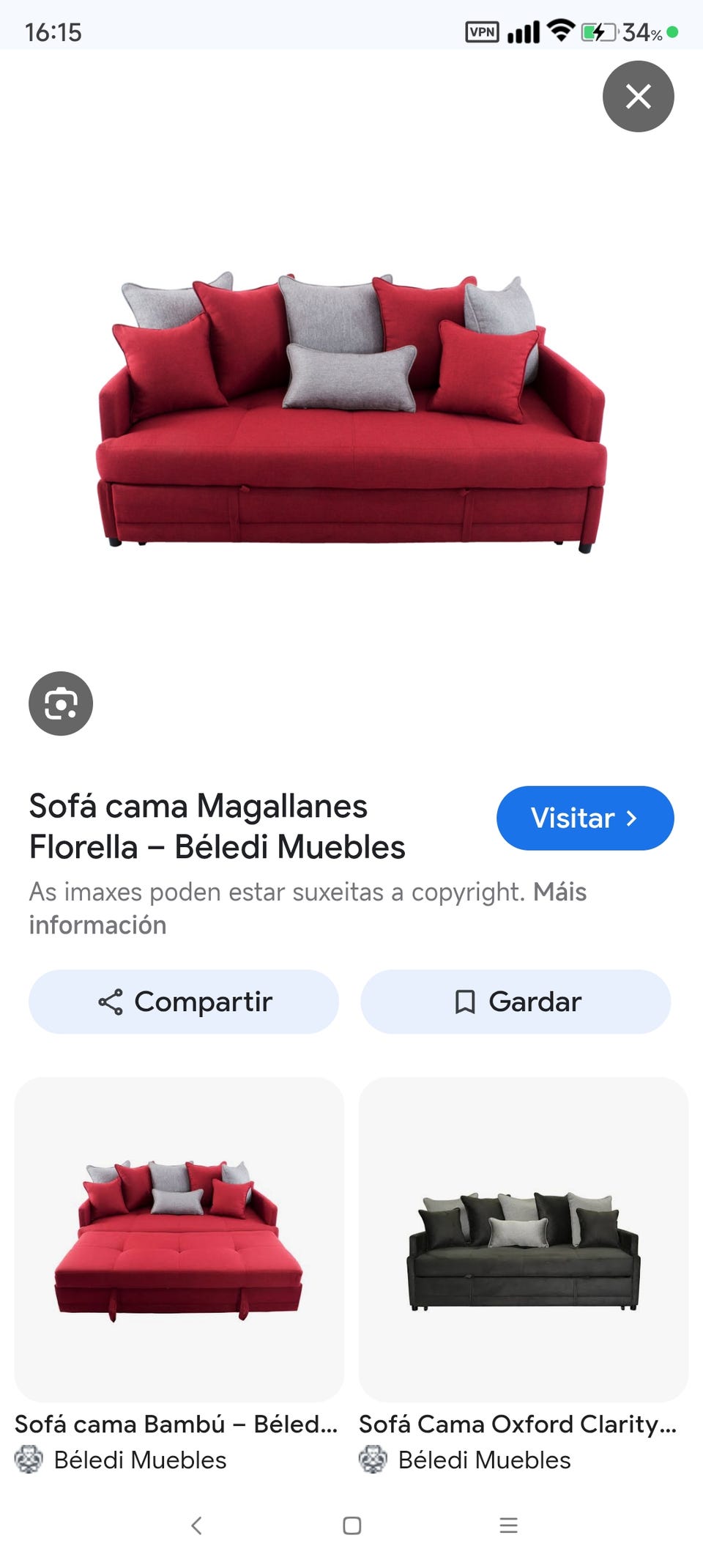The image size is (703, 1568).
Task: Visit the page with the Visitar button
Action: point(584,818)
